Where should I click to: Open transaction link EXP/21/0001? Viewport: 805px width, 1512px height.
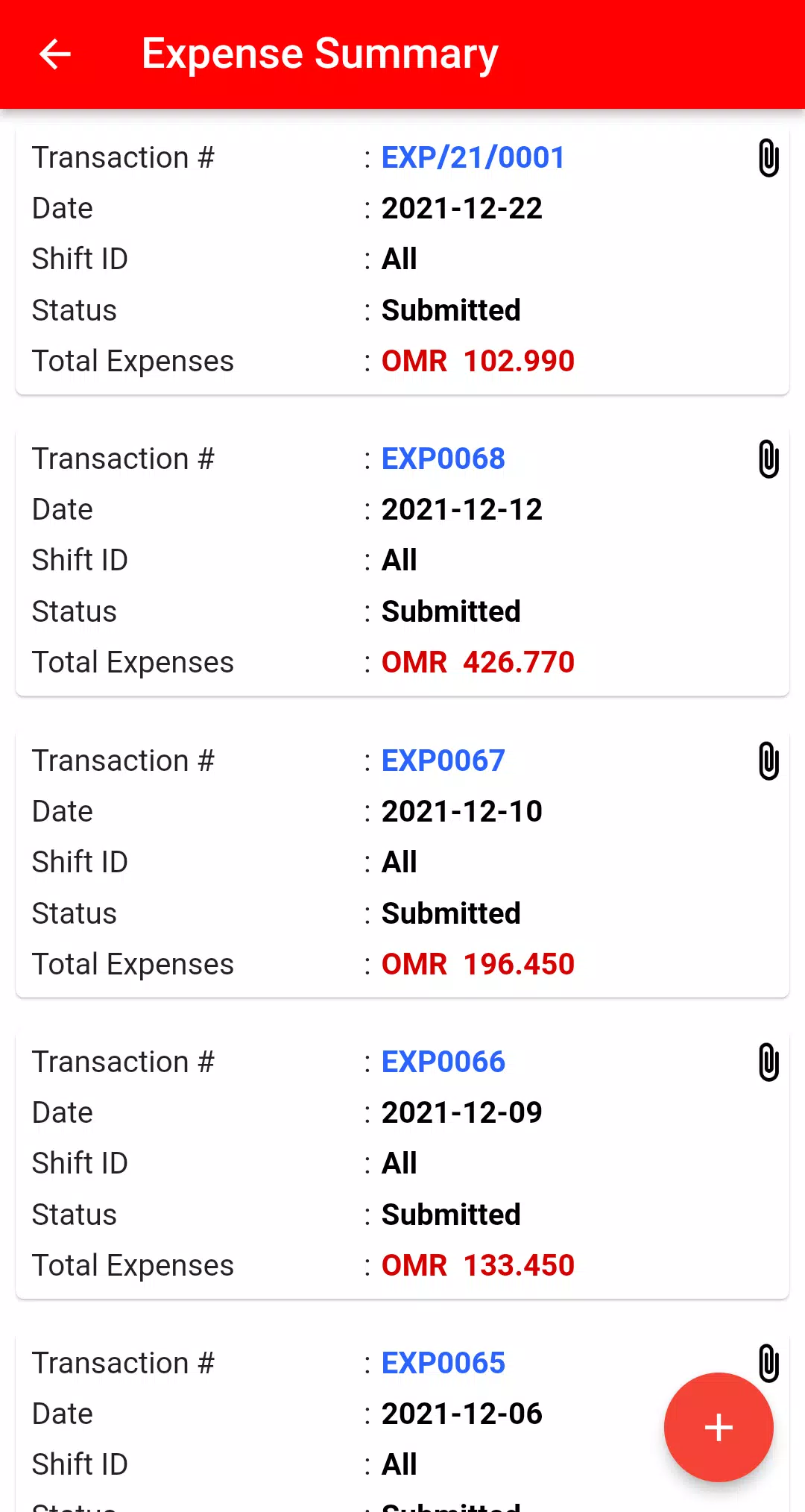click(x=473, y=157)
